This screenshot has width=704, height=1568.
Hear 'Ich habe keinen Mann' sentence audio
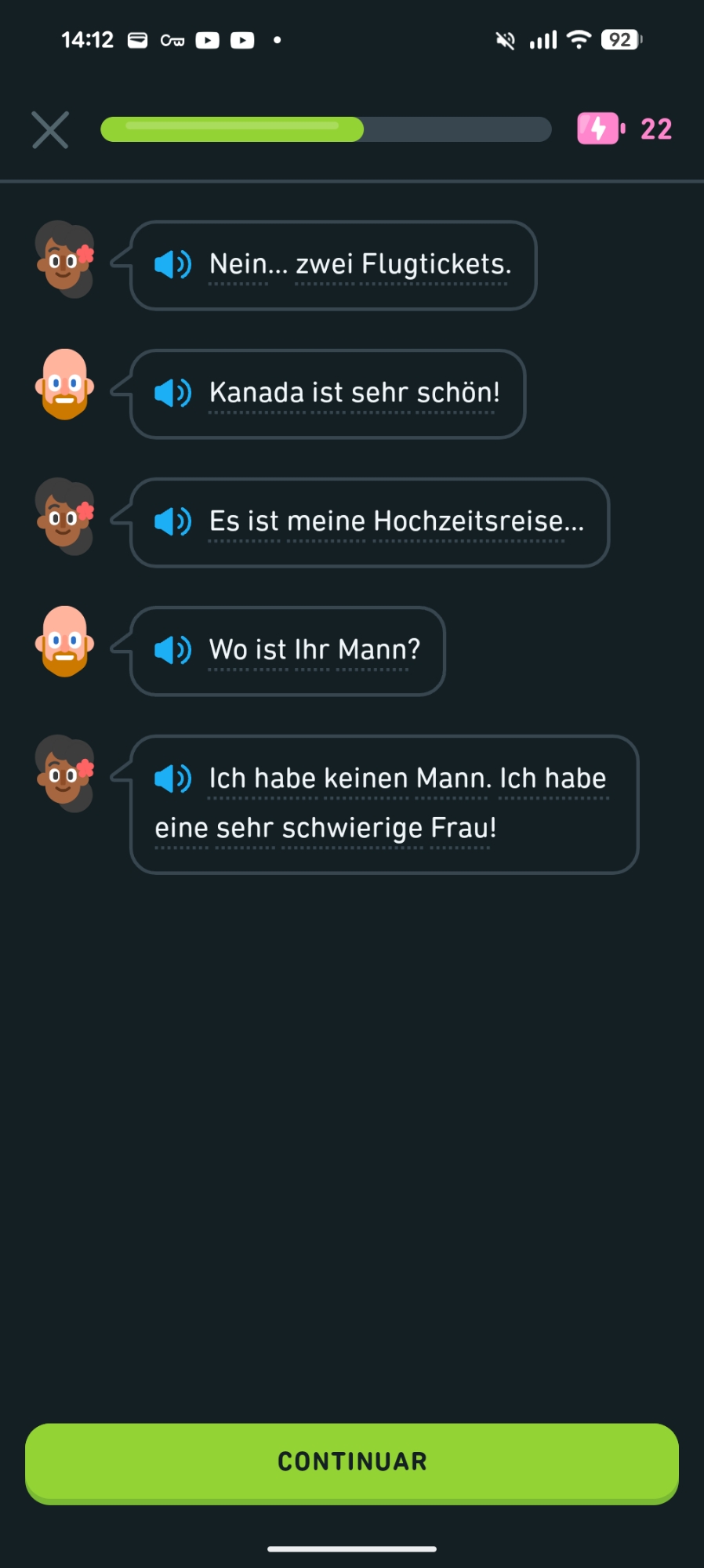point(172,779)
